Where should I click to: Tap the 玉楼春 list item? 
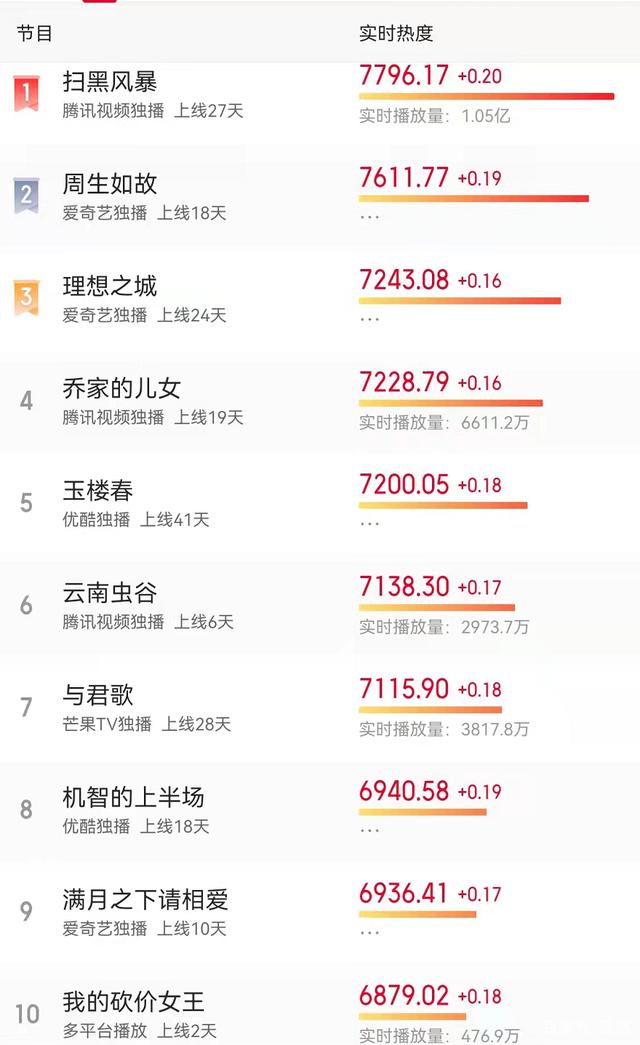[98, 492]
